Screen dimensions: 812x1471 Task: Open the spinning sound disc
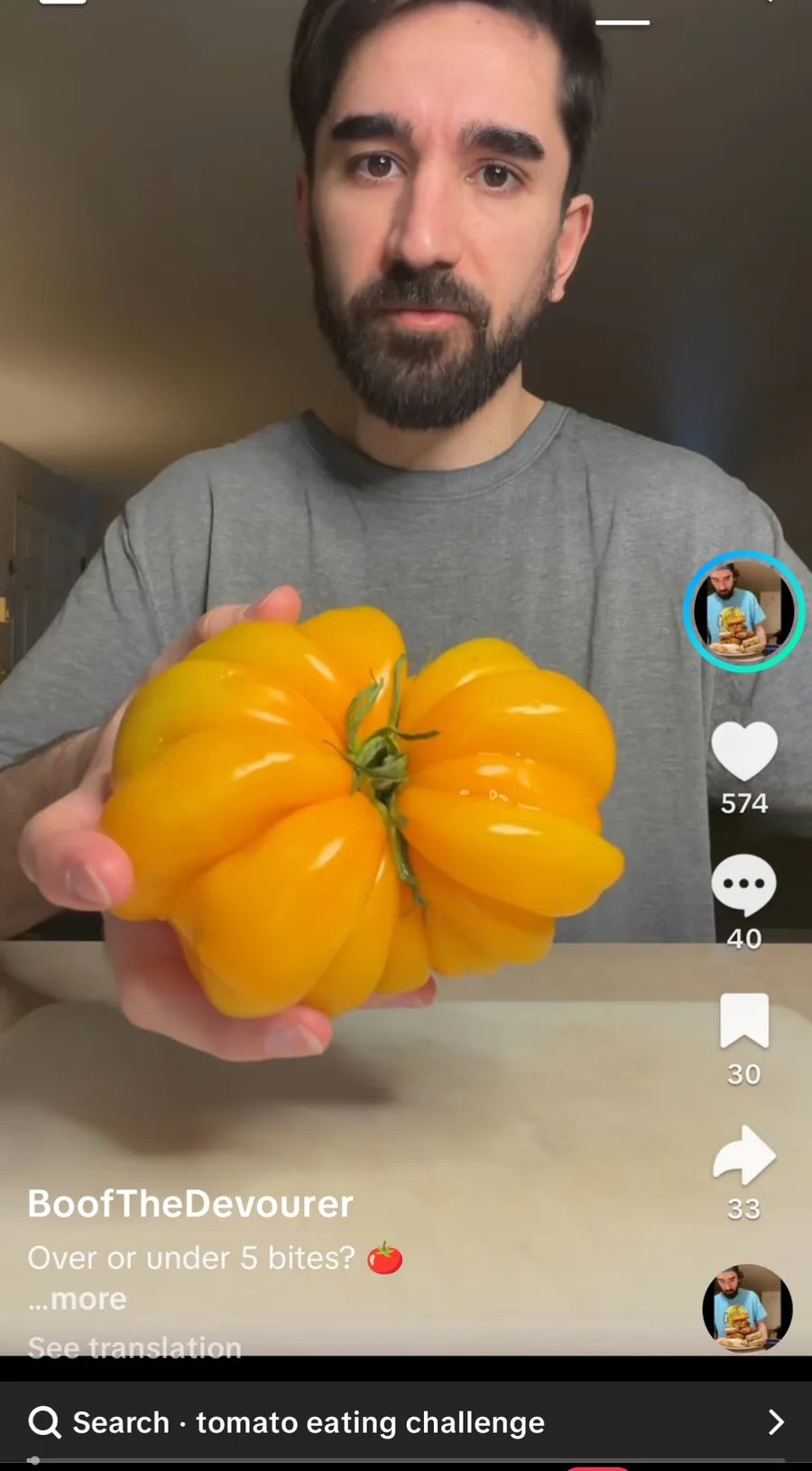tap(747, 1308)
